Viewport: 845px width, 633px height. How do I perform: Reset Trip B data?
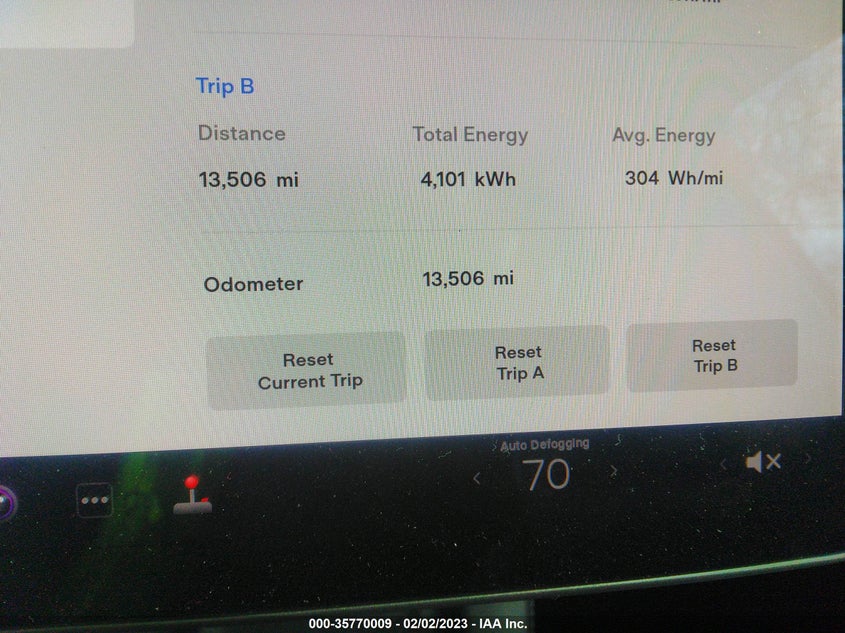713,355
